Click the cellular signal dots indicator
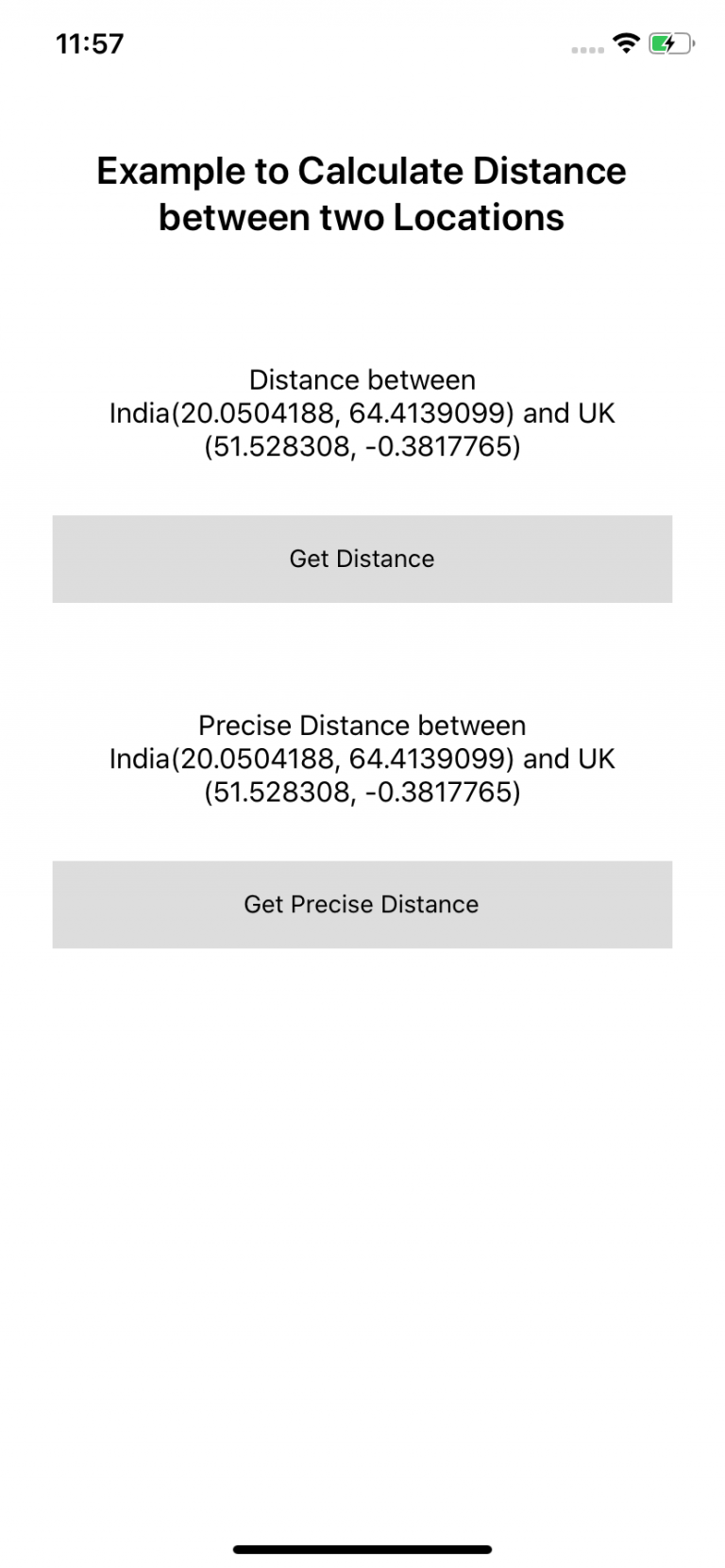This screenshot has width=725, height=1568. pyautogui.click(x=587, y=49)
